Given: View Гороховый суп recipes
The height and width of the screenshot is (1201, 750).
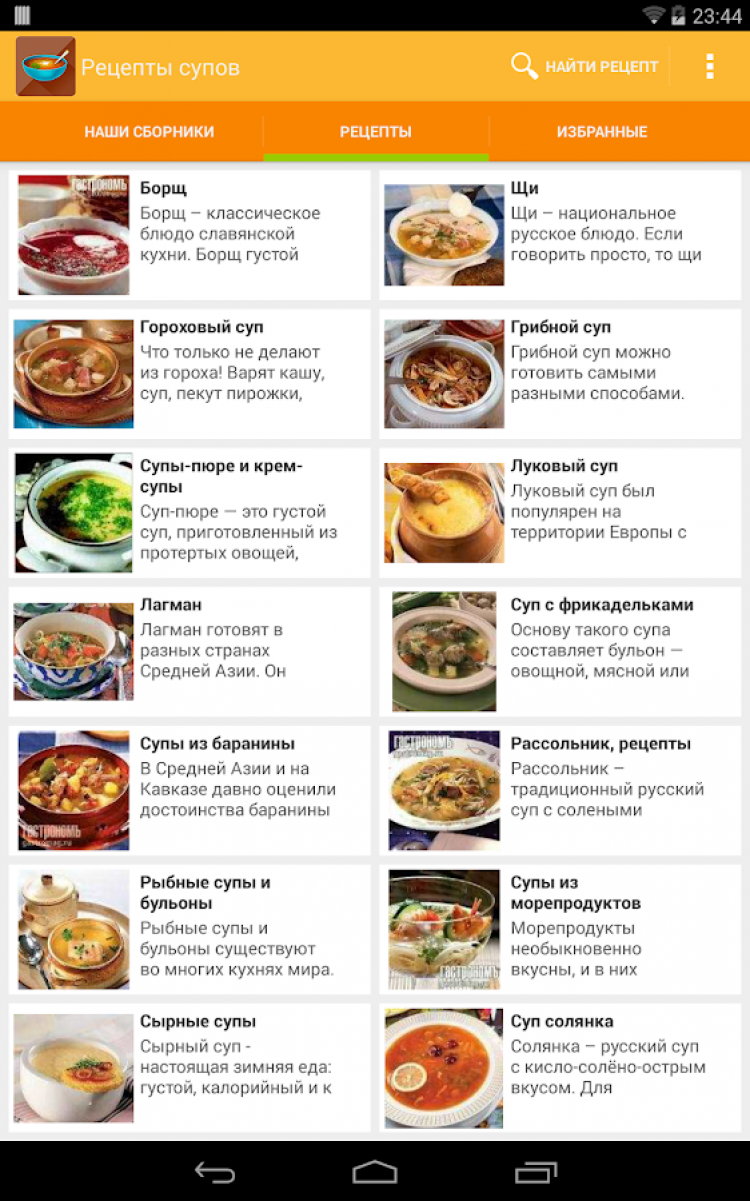Looking at the screenshot, I should [x=189, y=374].
